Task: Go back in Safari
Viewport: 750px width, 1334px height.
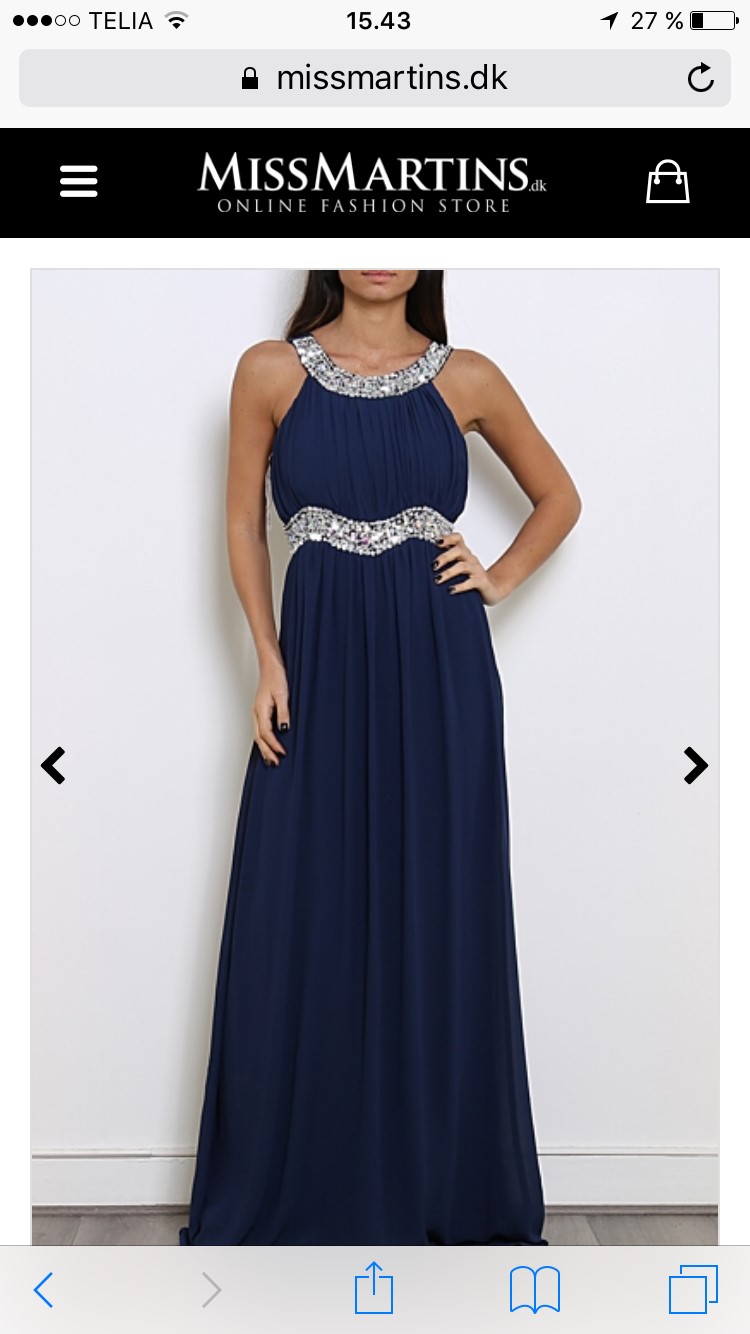Action: coord(43,1290)
